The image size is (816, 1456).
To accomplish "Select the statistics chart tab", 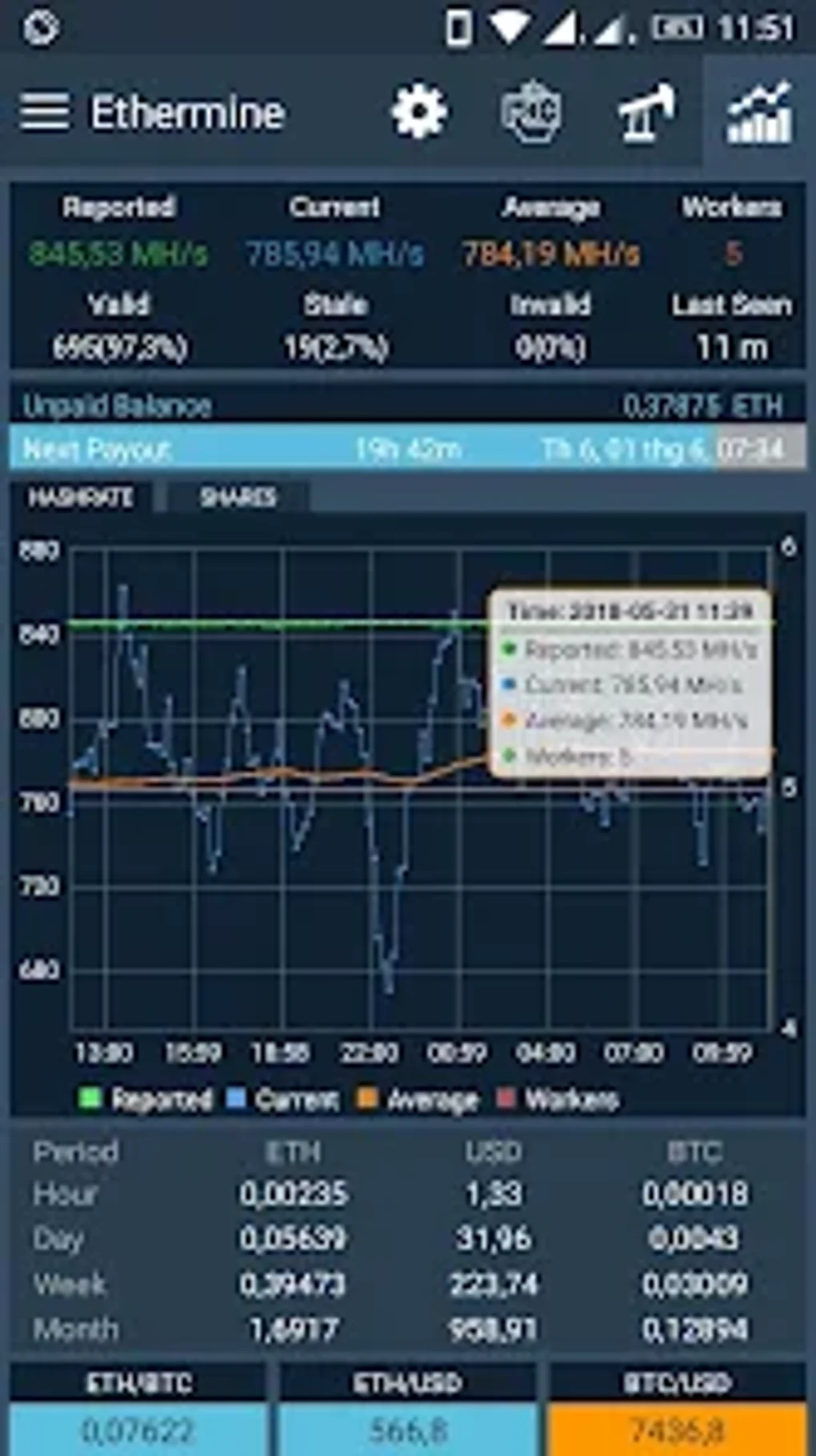I will point(758,112).
